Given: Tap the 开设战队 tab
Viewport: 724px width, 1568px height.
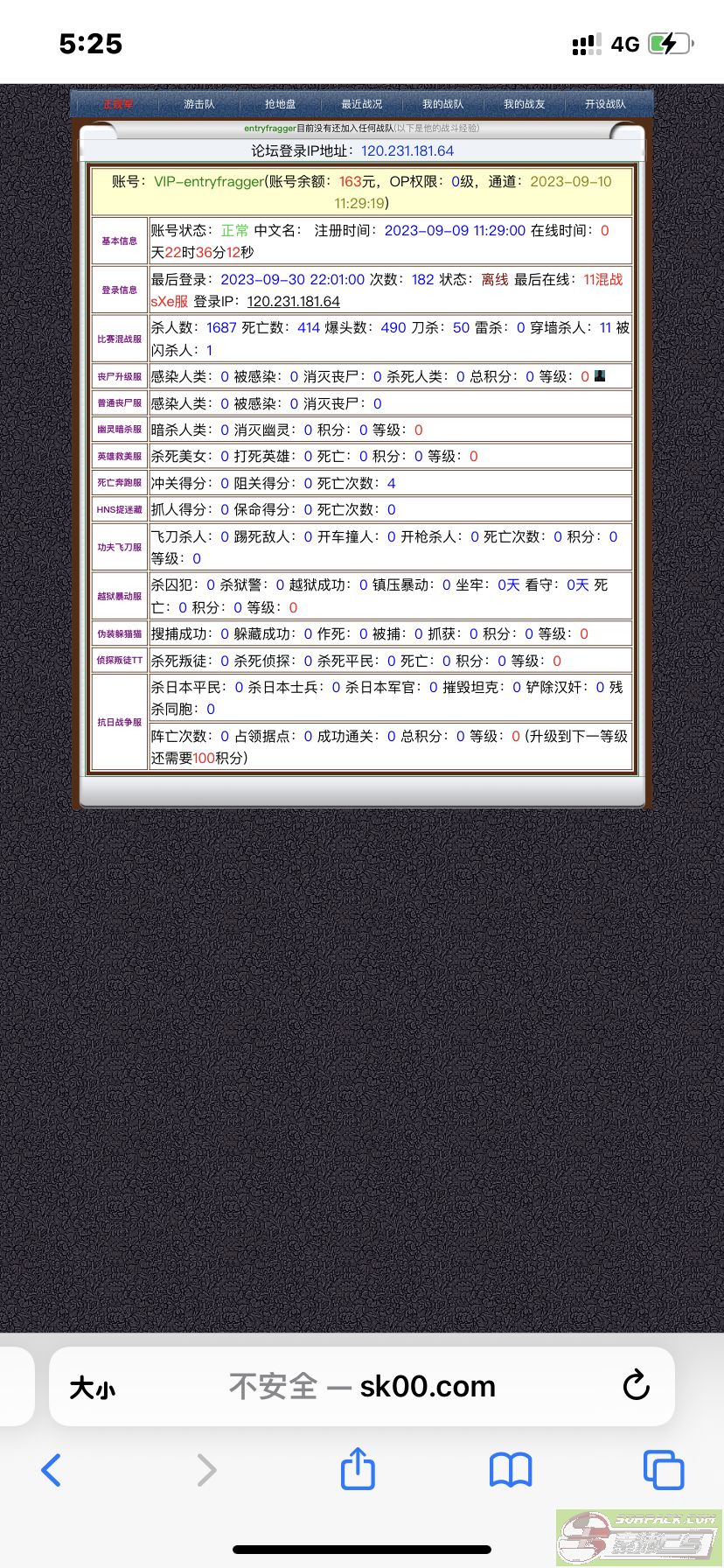Looking at the screenshot, I should point(605,104).
